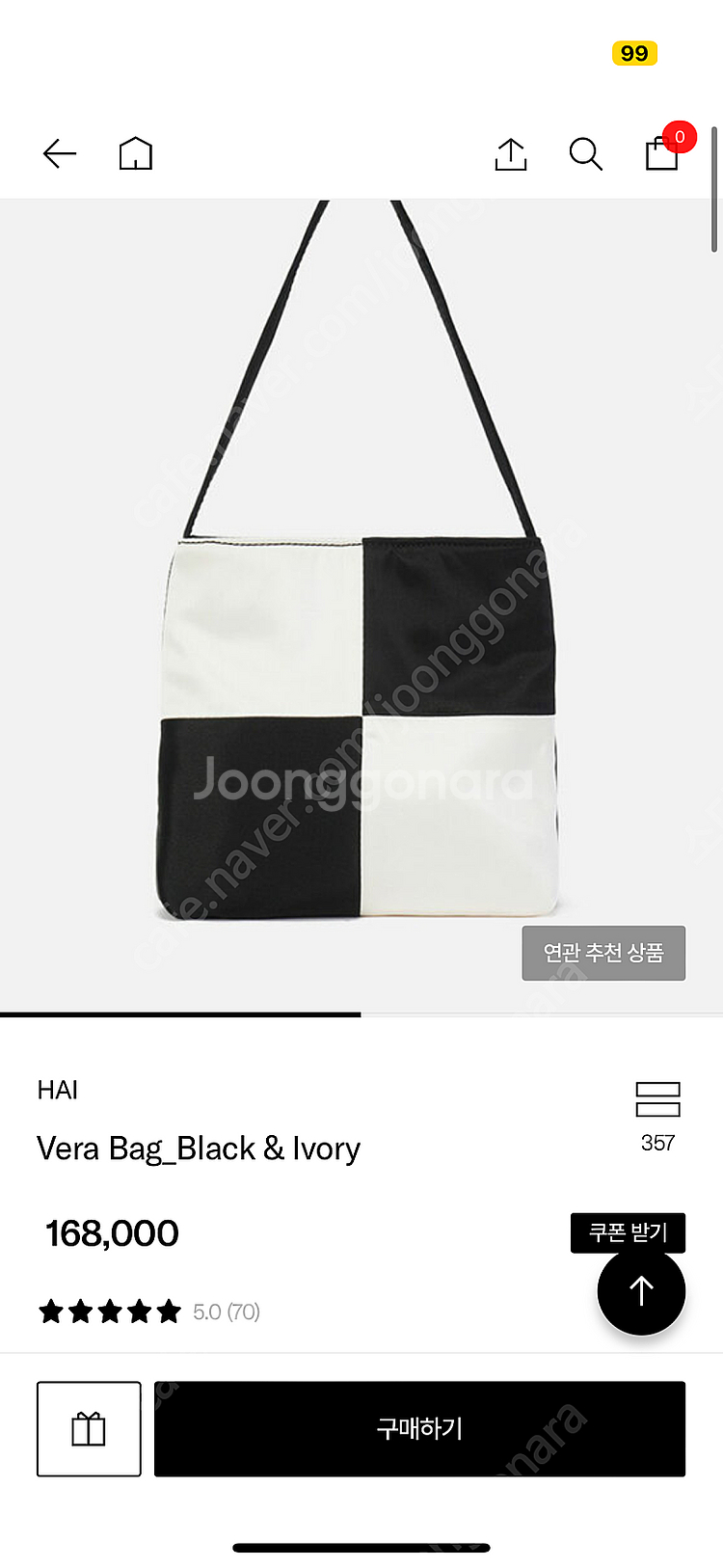Screen dimensions: 723x1568
Task: Tap 구매하기 to purchase
Action: tap(419, 1428)
